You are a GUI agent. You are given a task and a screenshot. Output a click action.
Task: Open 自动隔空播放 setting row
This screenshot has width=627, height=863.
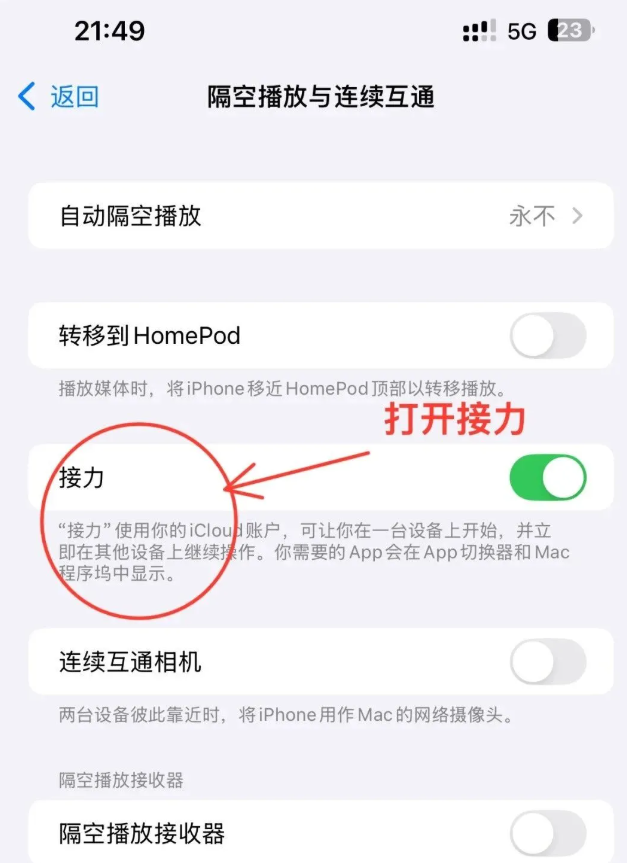pos(320,216)
